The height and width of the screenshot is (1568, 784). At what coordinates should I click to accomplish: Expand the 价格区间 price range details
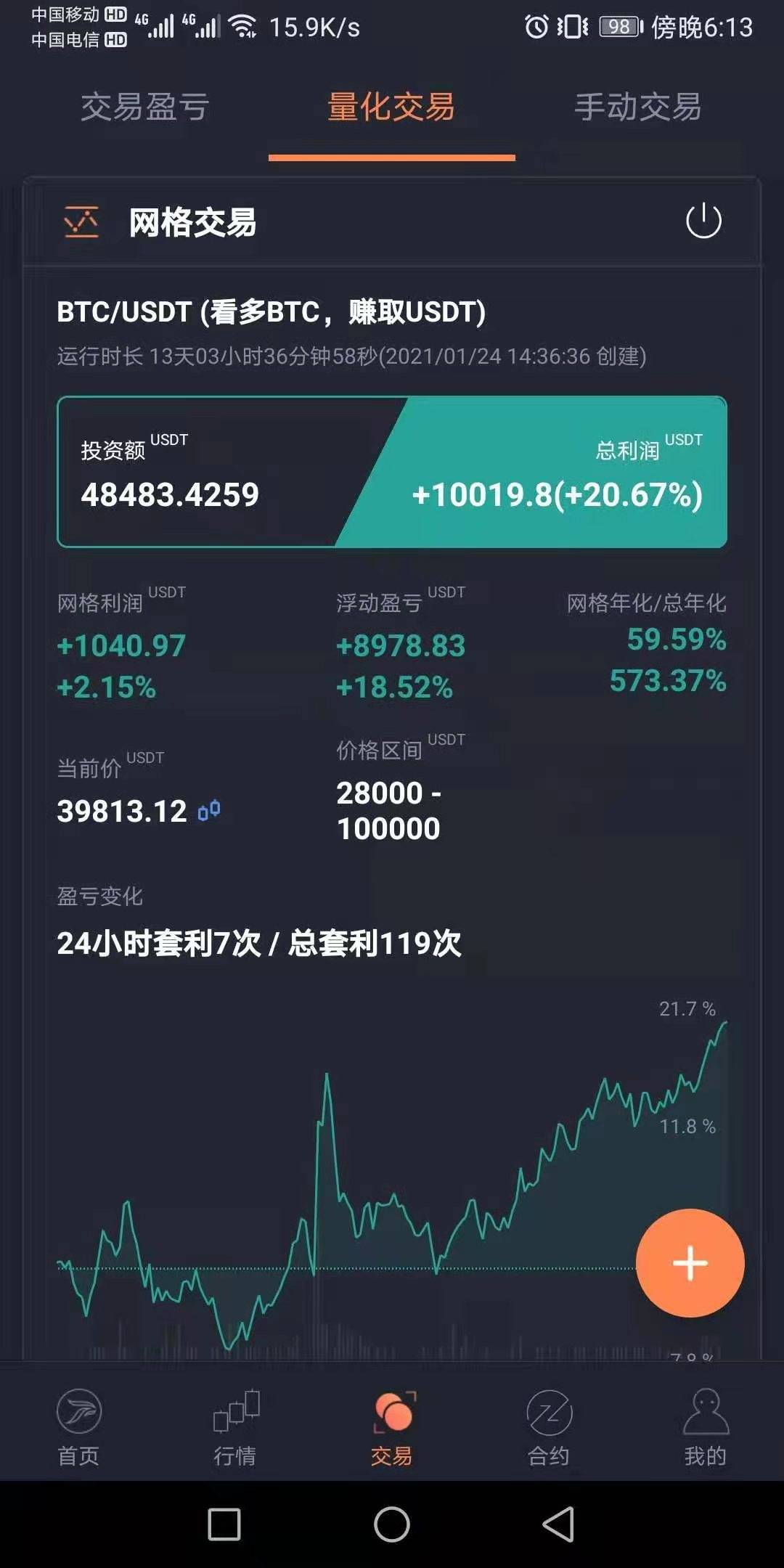click(381, 750)
